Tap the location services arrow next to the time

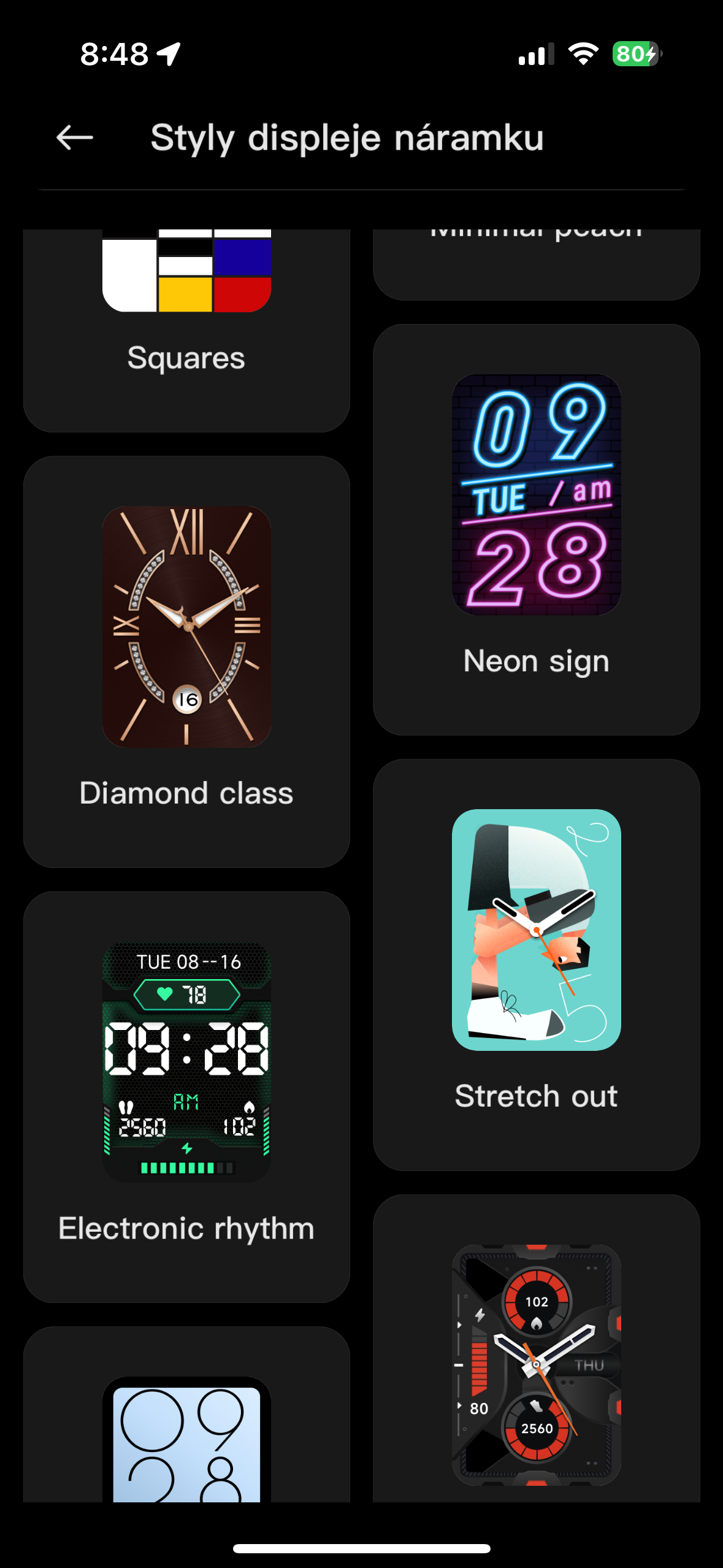coord(167,54)
